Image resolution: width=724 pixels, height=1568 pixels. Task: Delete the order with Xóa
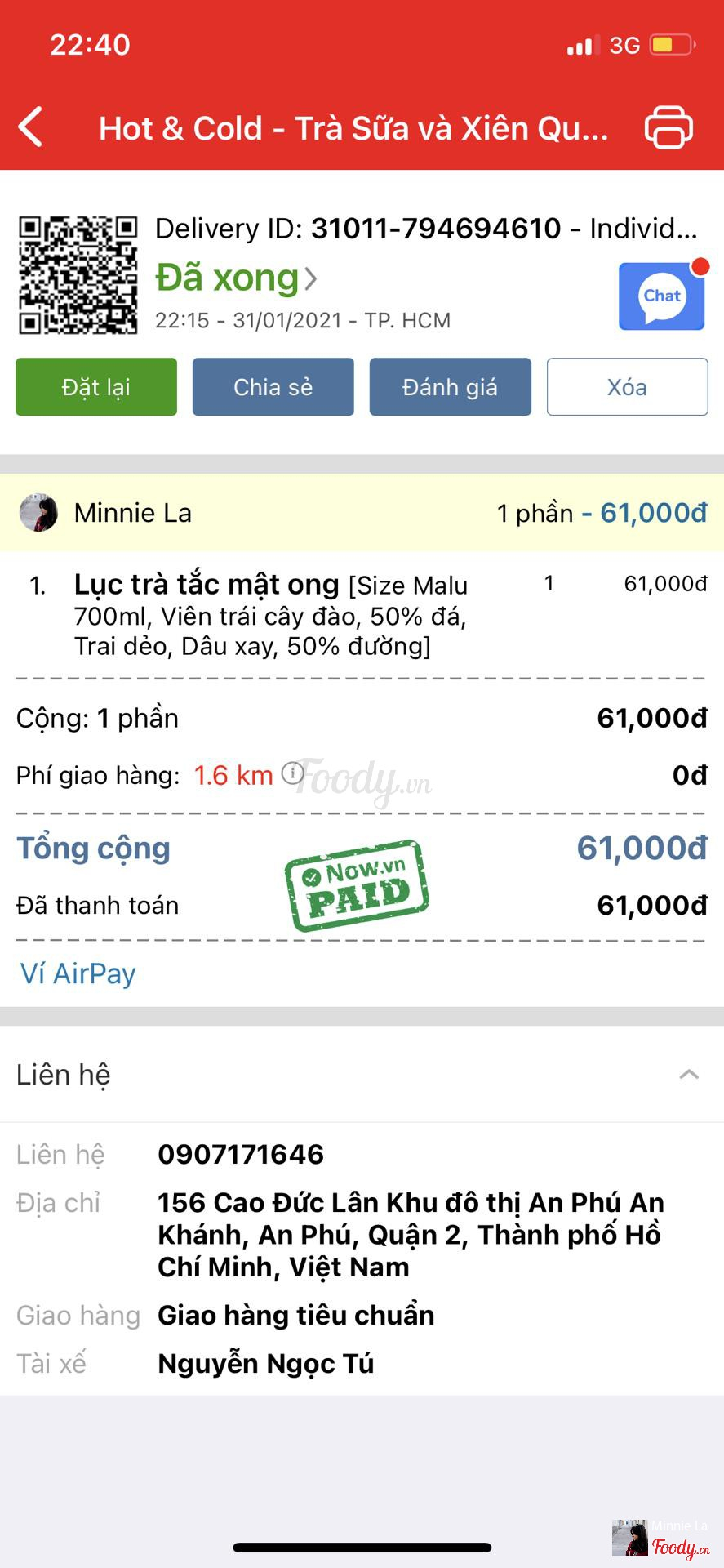(x=627, y=387)
